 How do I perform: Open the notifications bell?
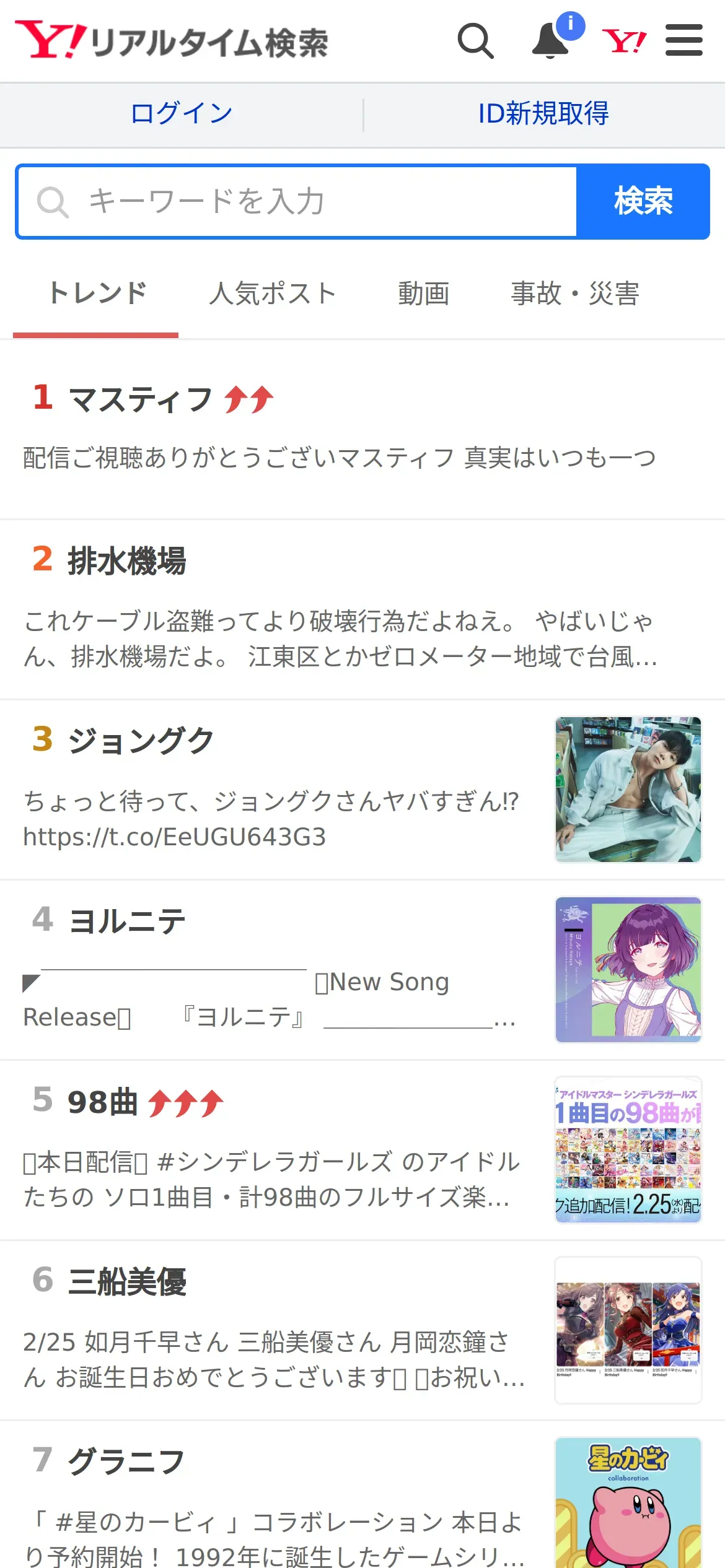(551, 41)
